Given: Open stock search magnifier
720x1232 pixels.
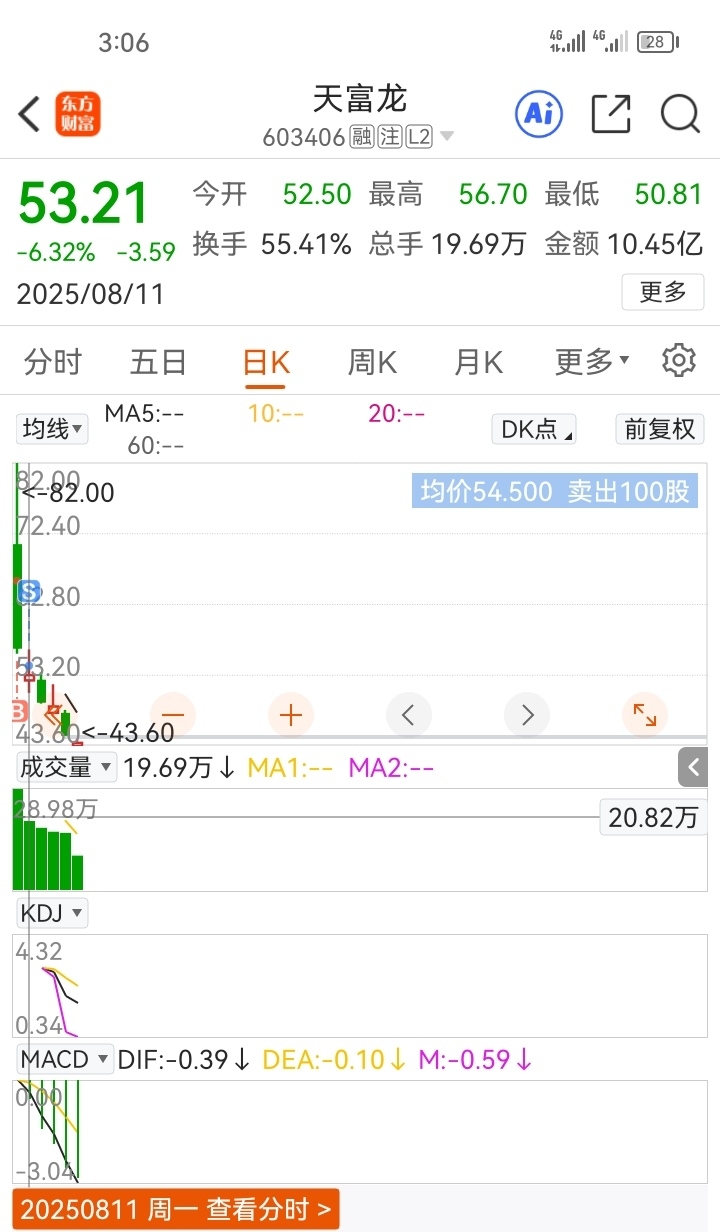Looking at the screenshot, I should pos(680,114).
